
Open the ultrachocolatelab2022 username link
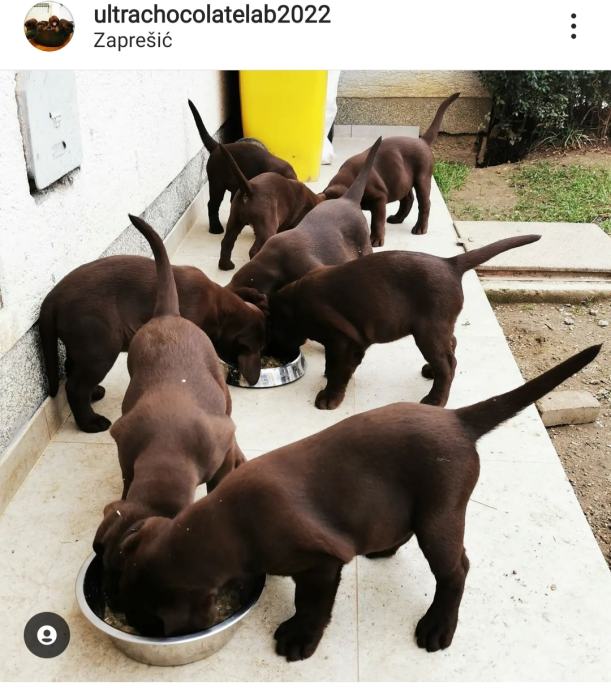point(211,15)
